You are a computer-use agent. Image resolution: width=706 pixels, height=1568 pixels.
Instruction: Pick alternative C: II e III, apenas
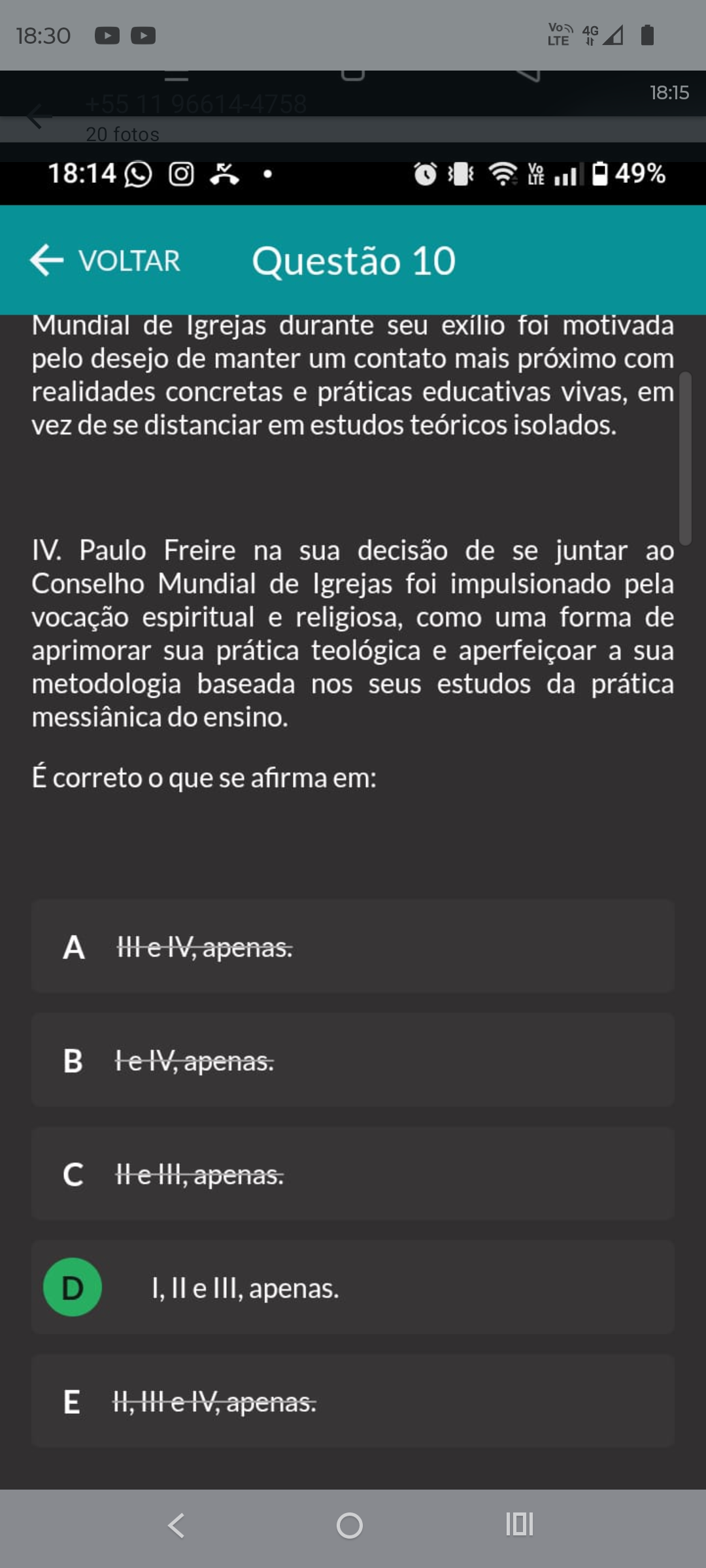pyautogui.click(x=353, y=1174)
